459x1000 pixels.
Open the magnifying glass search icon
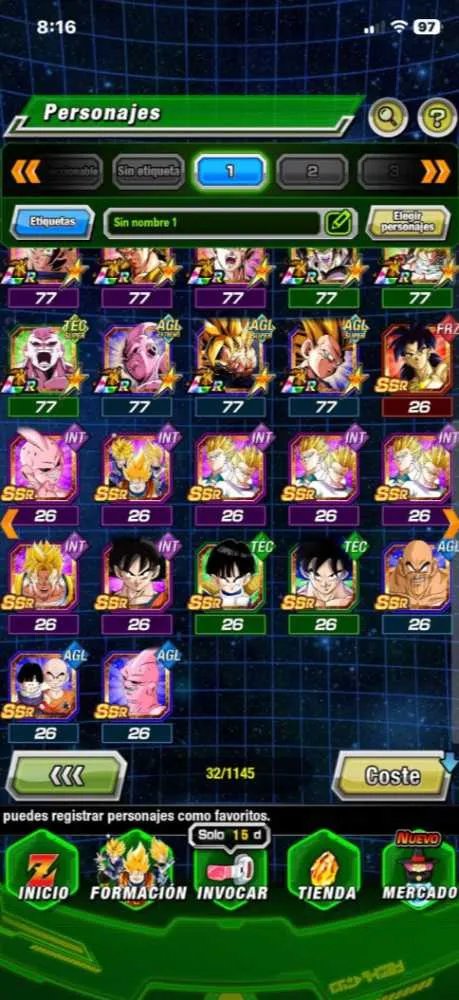(388, 117)
